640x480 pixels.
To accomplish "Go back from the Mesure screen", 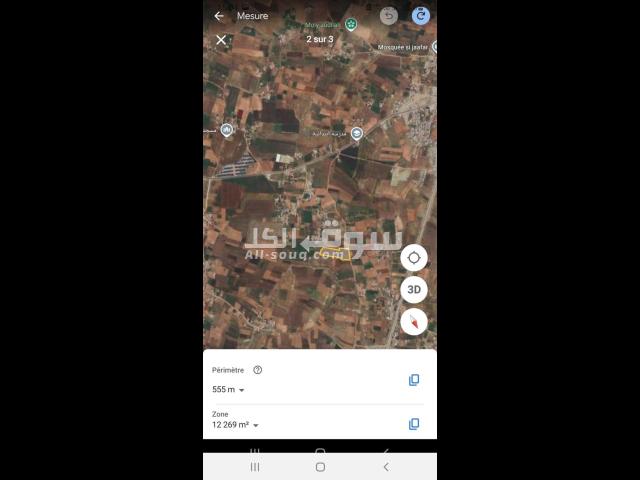I will point(219,16).
